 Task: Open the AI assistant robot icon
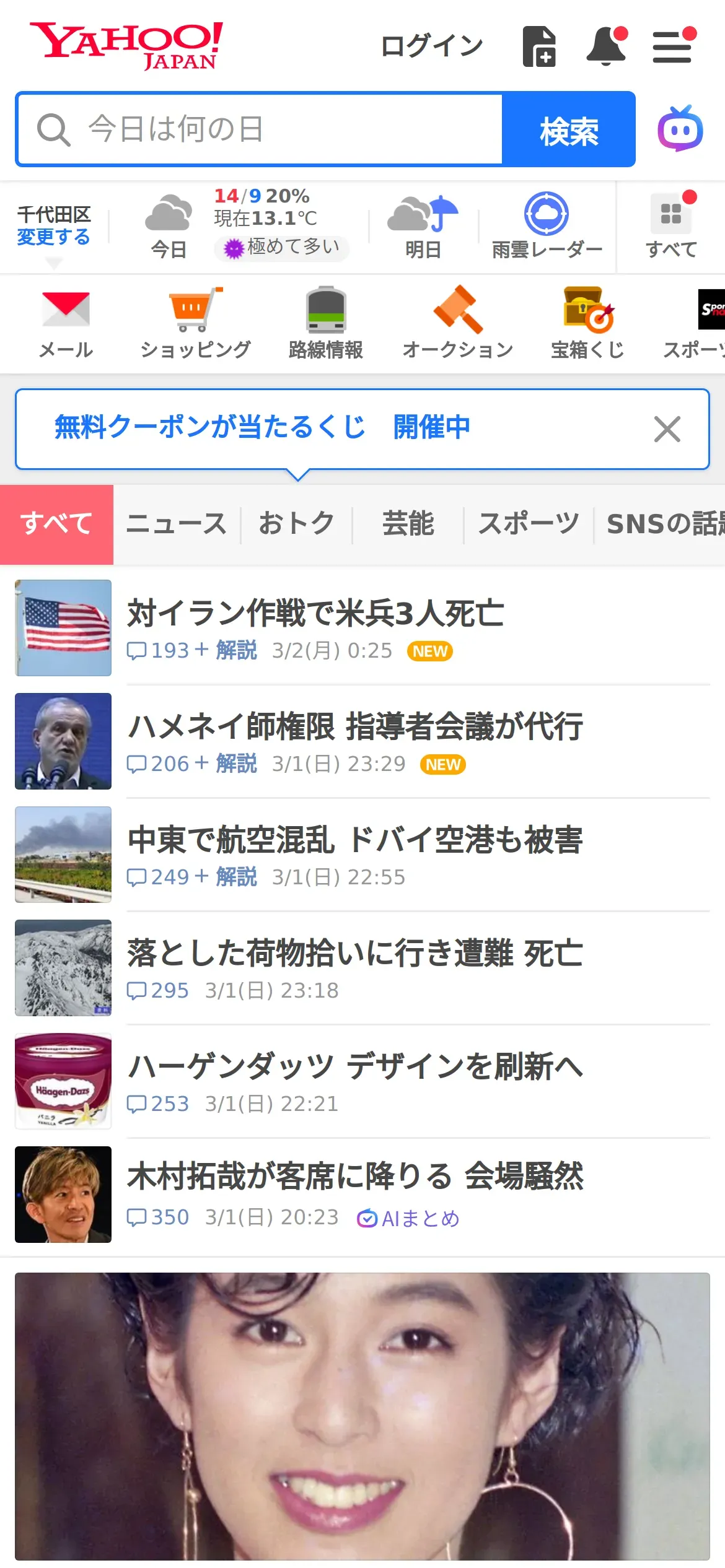[x=680, y=129]
